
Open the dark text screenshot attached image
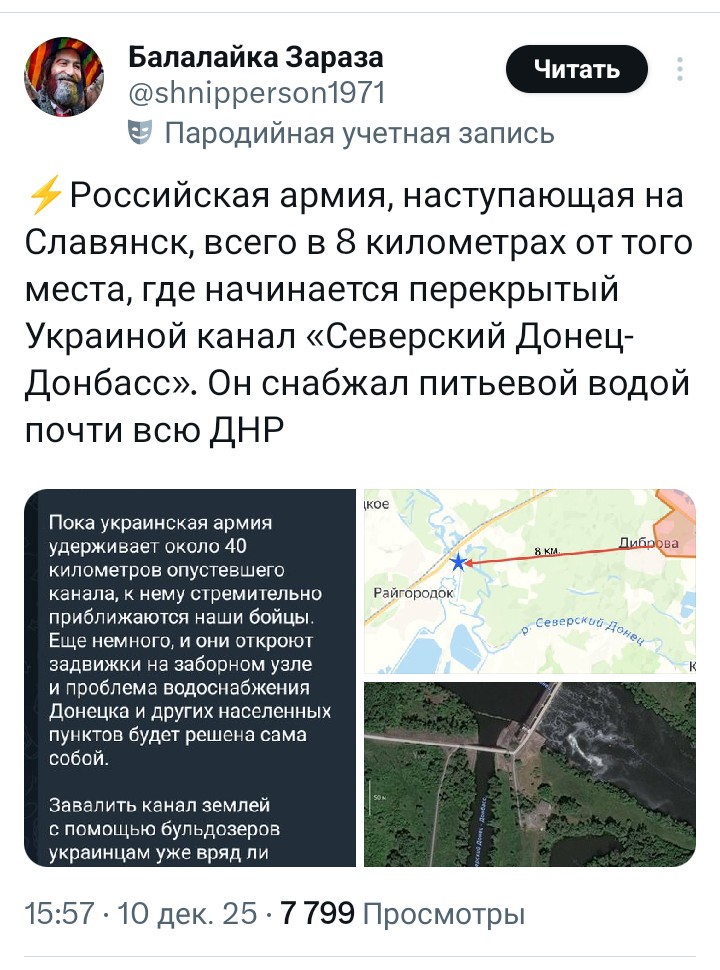click(190, 677)
